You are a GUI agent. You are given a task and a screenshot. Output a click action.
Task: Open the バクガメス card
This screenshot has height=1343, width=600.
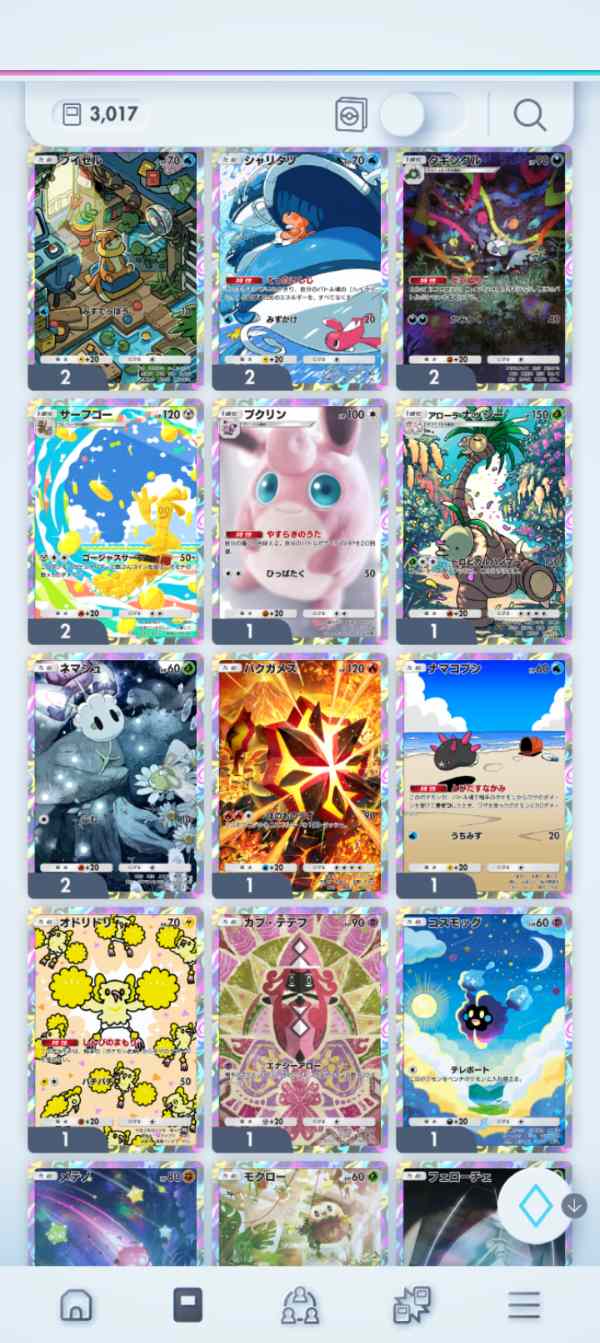pyautogui.click(x=299, y=775)
